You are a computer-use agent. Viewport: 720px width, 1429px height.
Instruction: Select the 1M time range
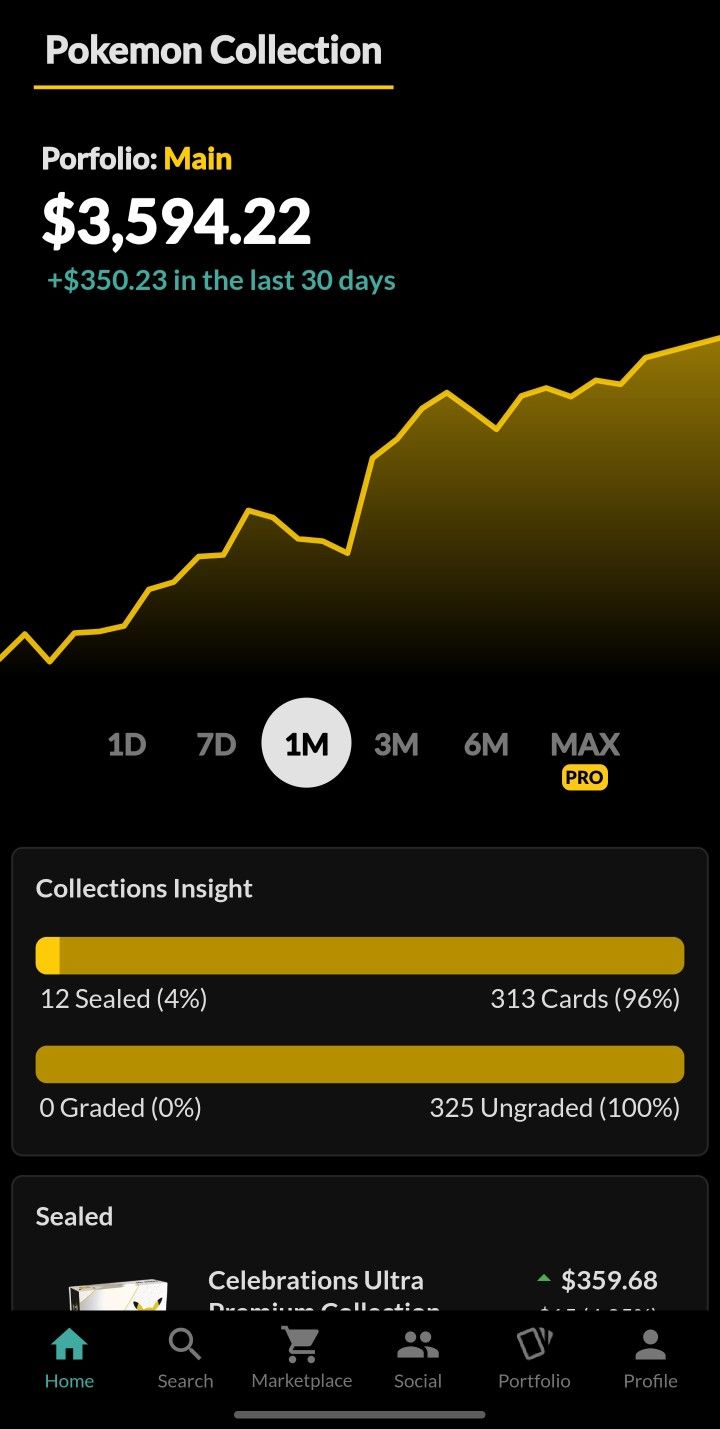(306, 744)
